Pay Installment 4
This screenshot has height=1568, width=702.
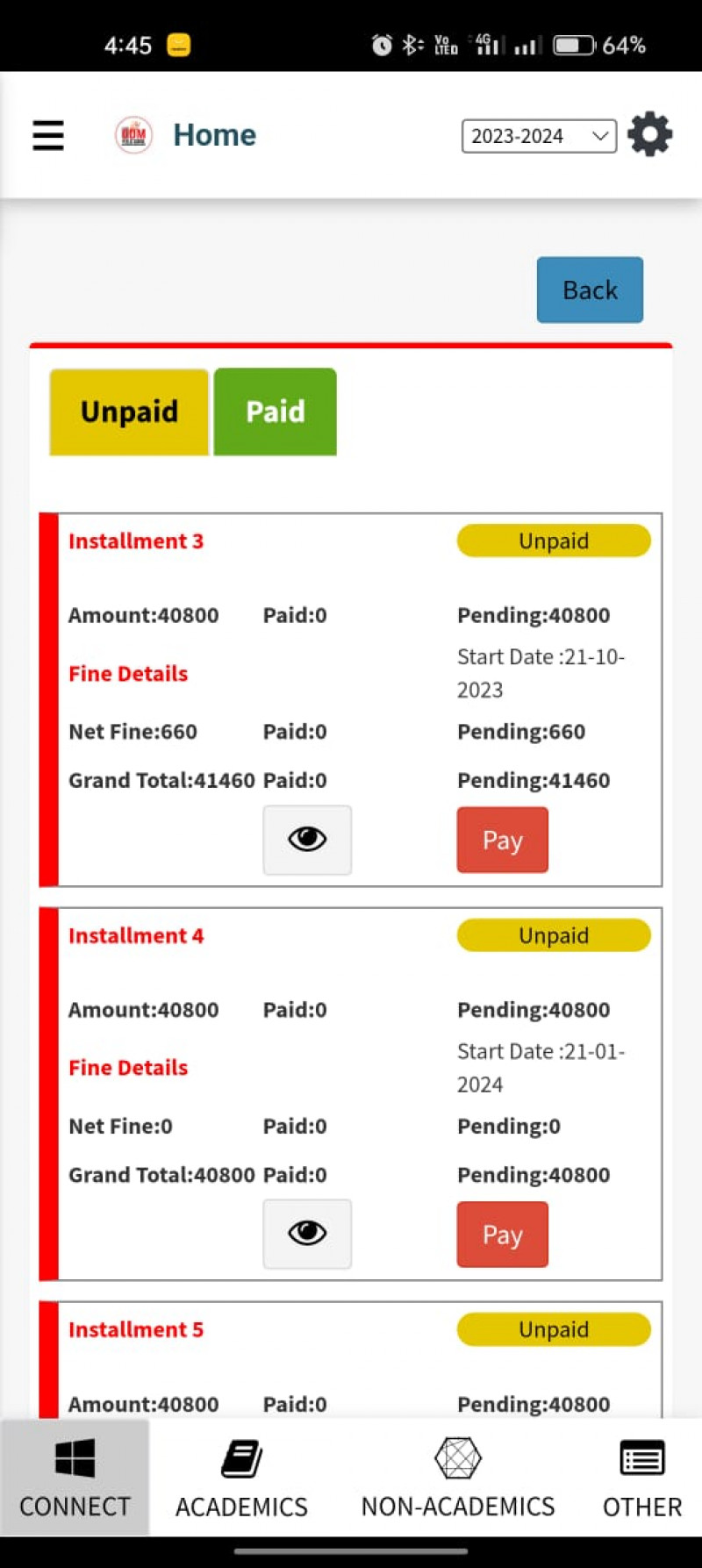pyautogui.click(x=502, y=1234)
